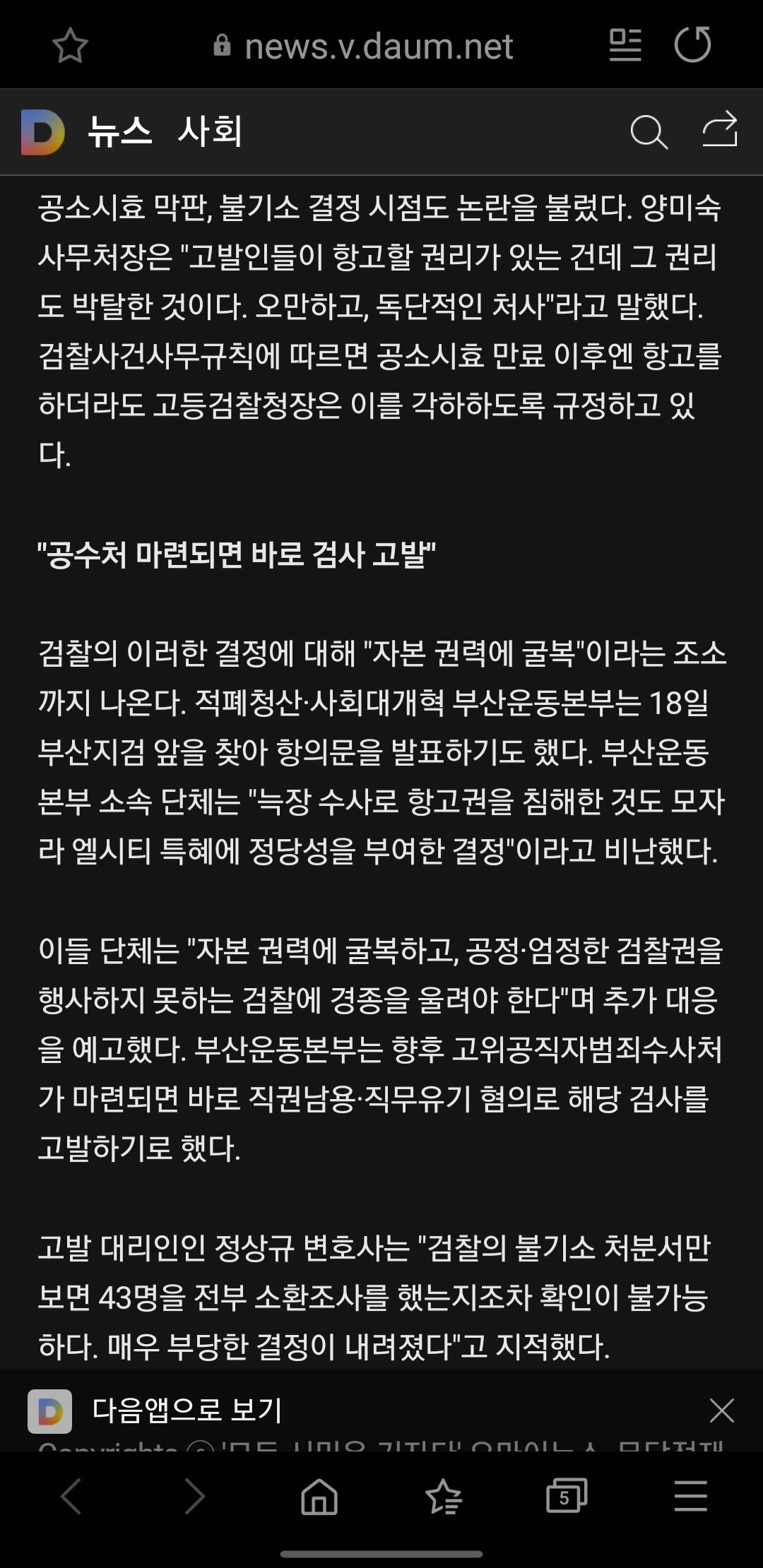Go to the browser home page

click(319, 1496)
